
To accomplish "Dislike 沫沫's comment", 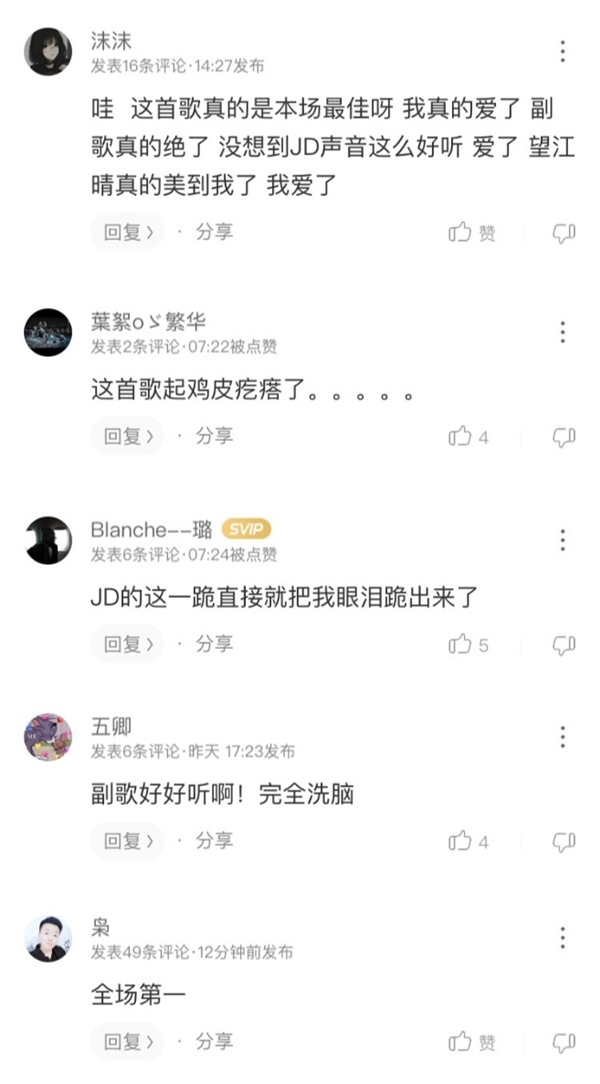I will coord(564,233).
